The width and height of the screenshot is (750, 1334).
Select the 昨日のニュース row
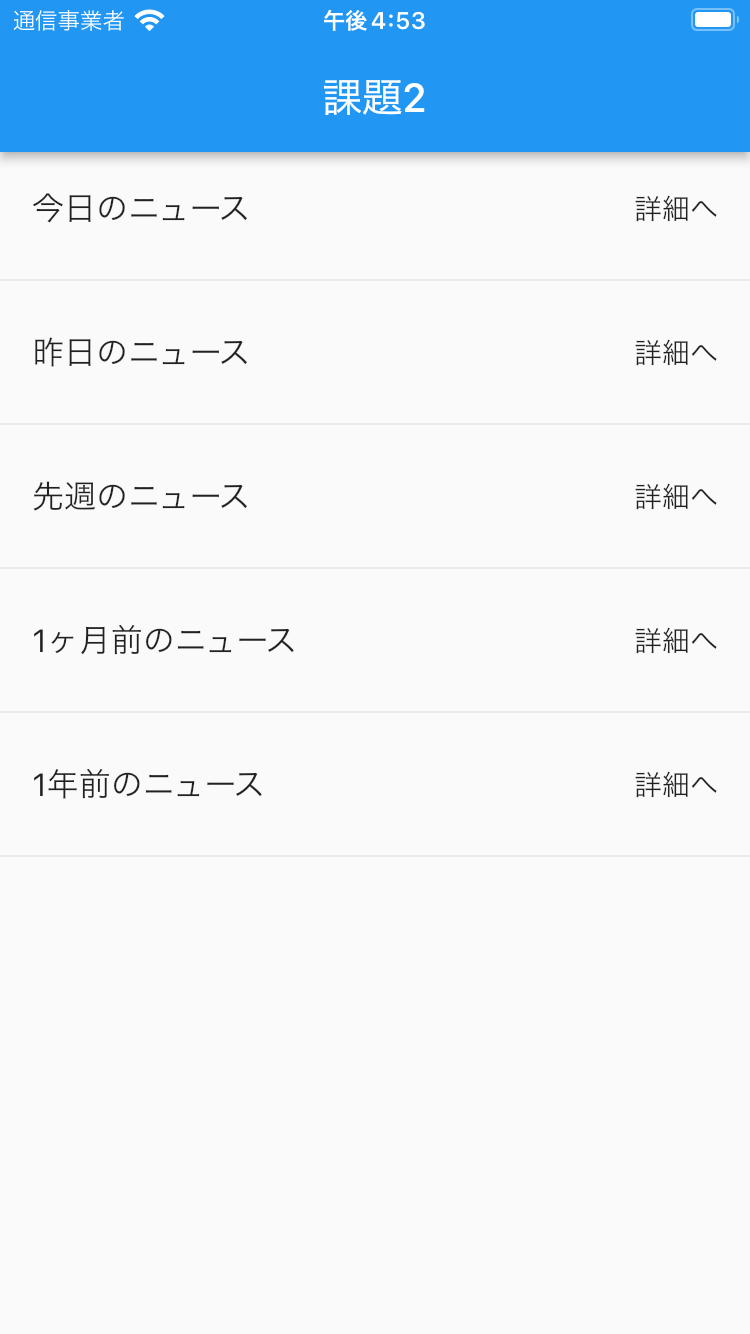[x=375, y=353]
